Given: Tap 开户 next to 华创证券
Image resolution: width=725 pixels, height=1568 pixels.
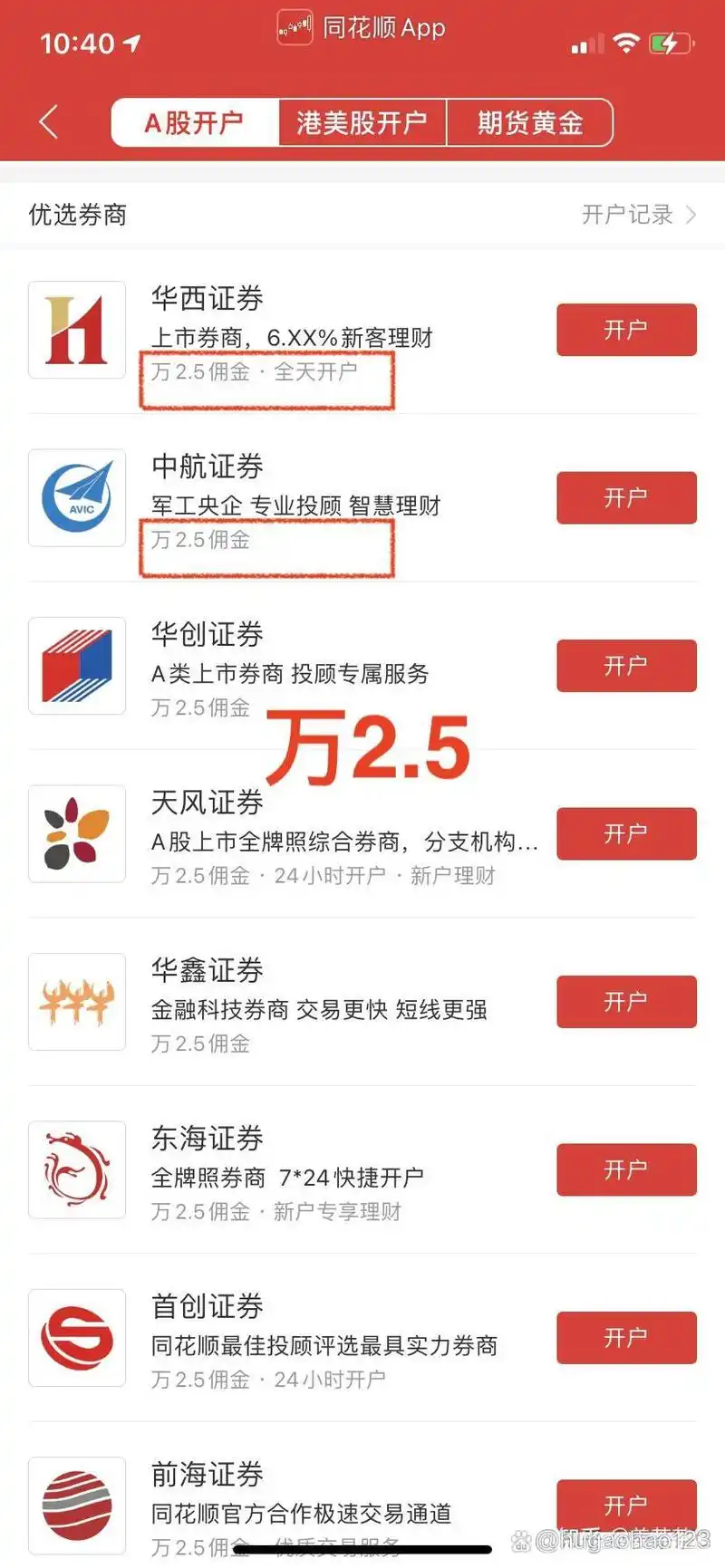Looking at the screenshot, I should click(626, 666).
